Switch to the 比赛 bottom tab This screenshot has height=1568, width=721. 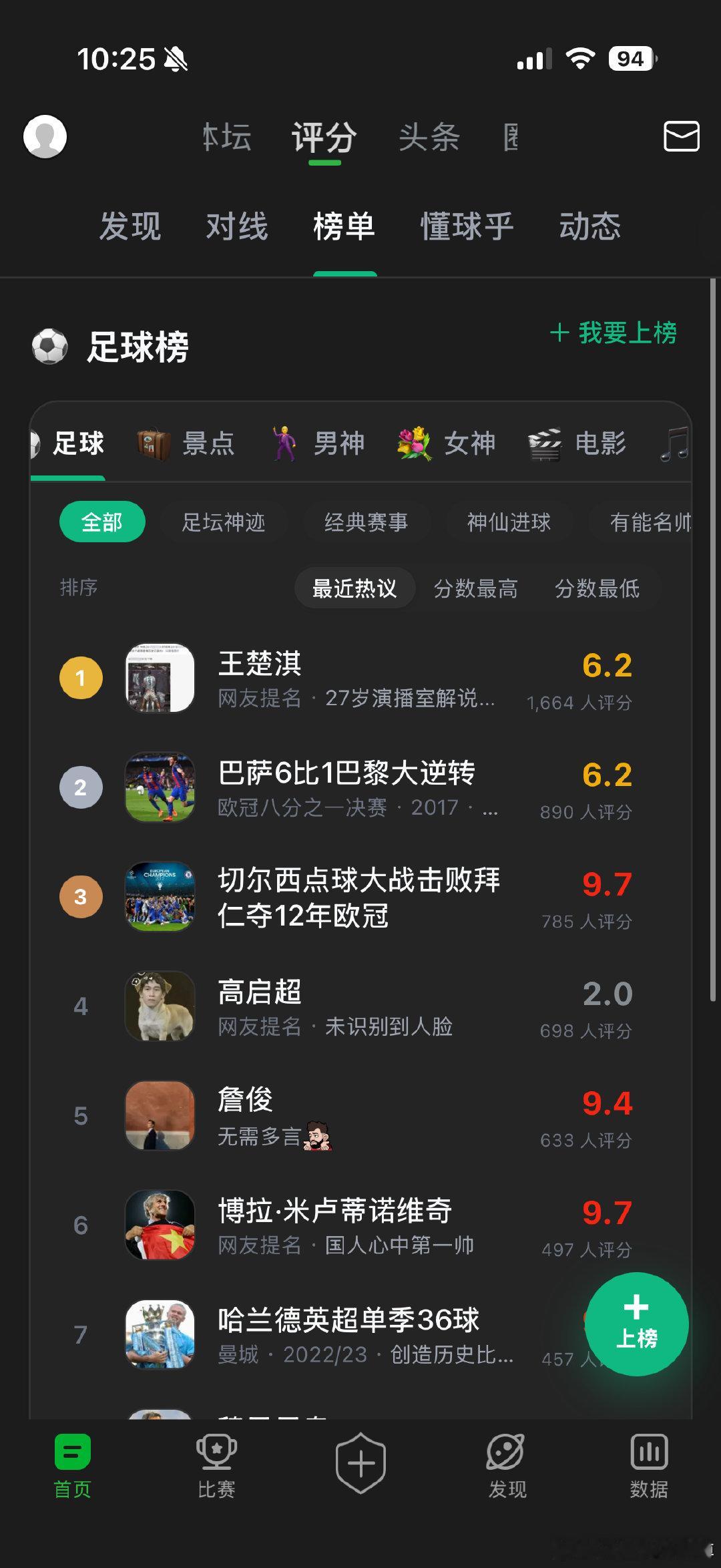(216, 1466)
